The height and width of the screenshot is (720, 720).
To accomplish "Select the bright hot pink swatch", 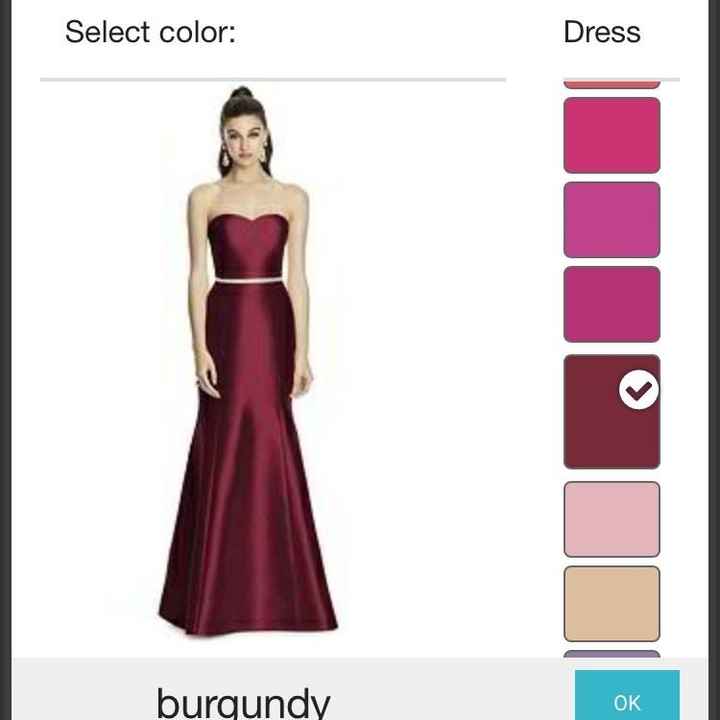I will coord(612,135).
